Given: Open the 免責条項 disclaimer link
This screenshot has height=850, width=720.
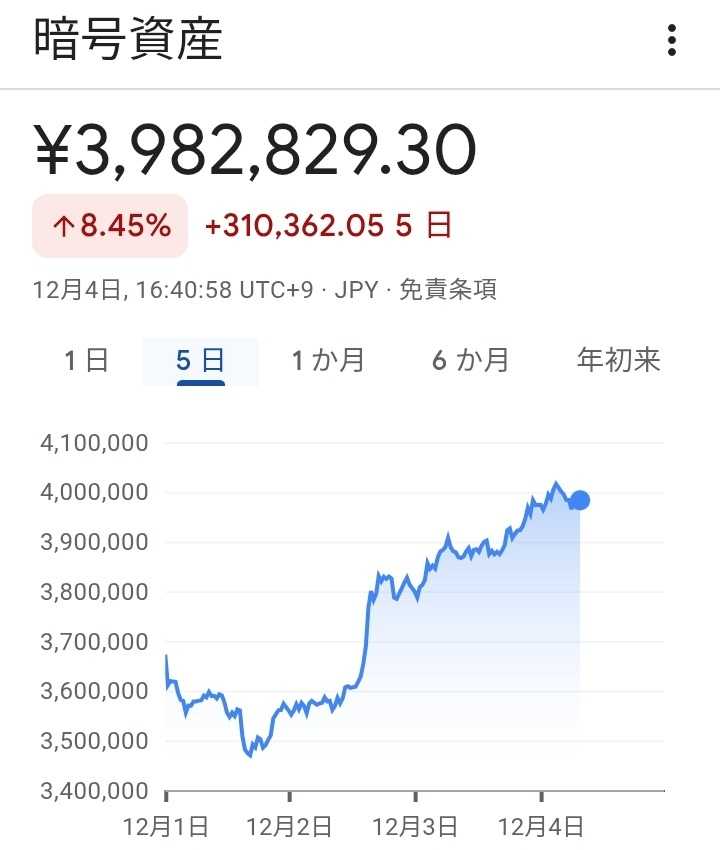Looking at the screenshot, I should pyautogui.click(x=448, y=290).
